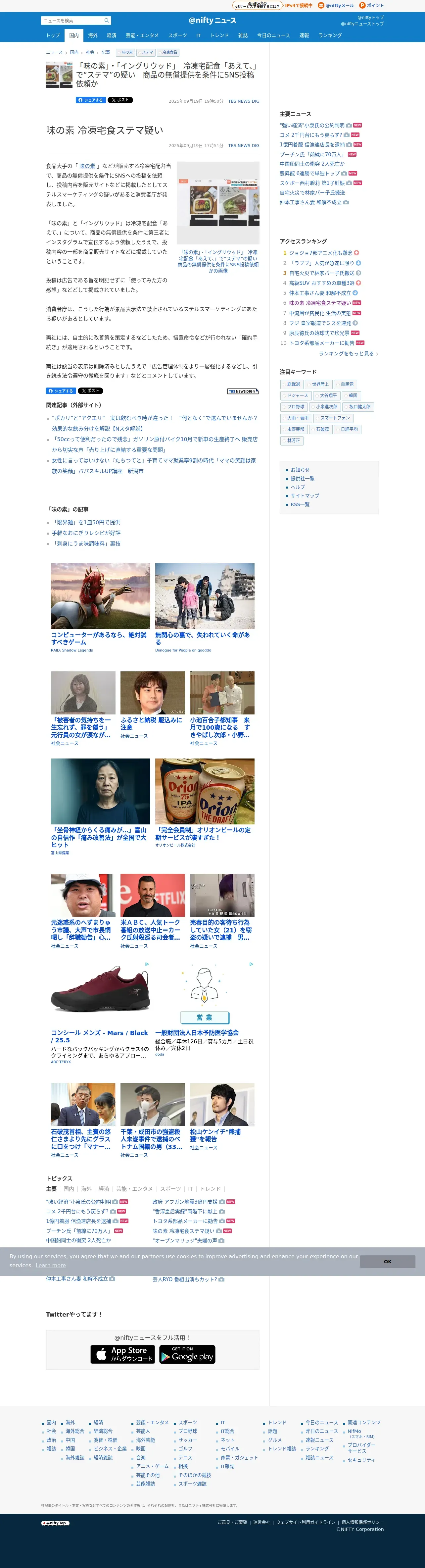Tap the ステマ tag chip
Viewport: 425px width, 1568px height.
pos(147,52)
